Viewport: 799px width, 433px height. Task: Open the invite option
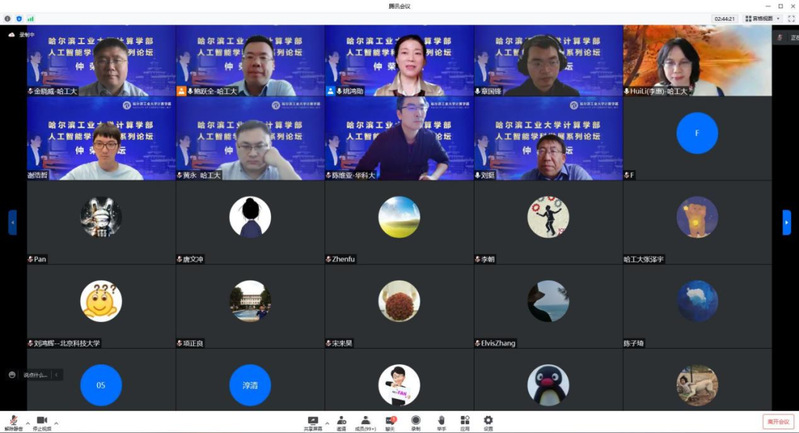(341, 421)
